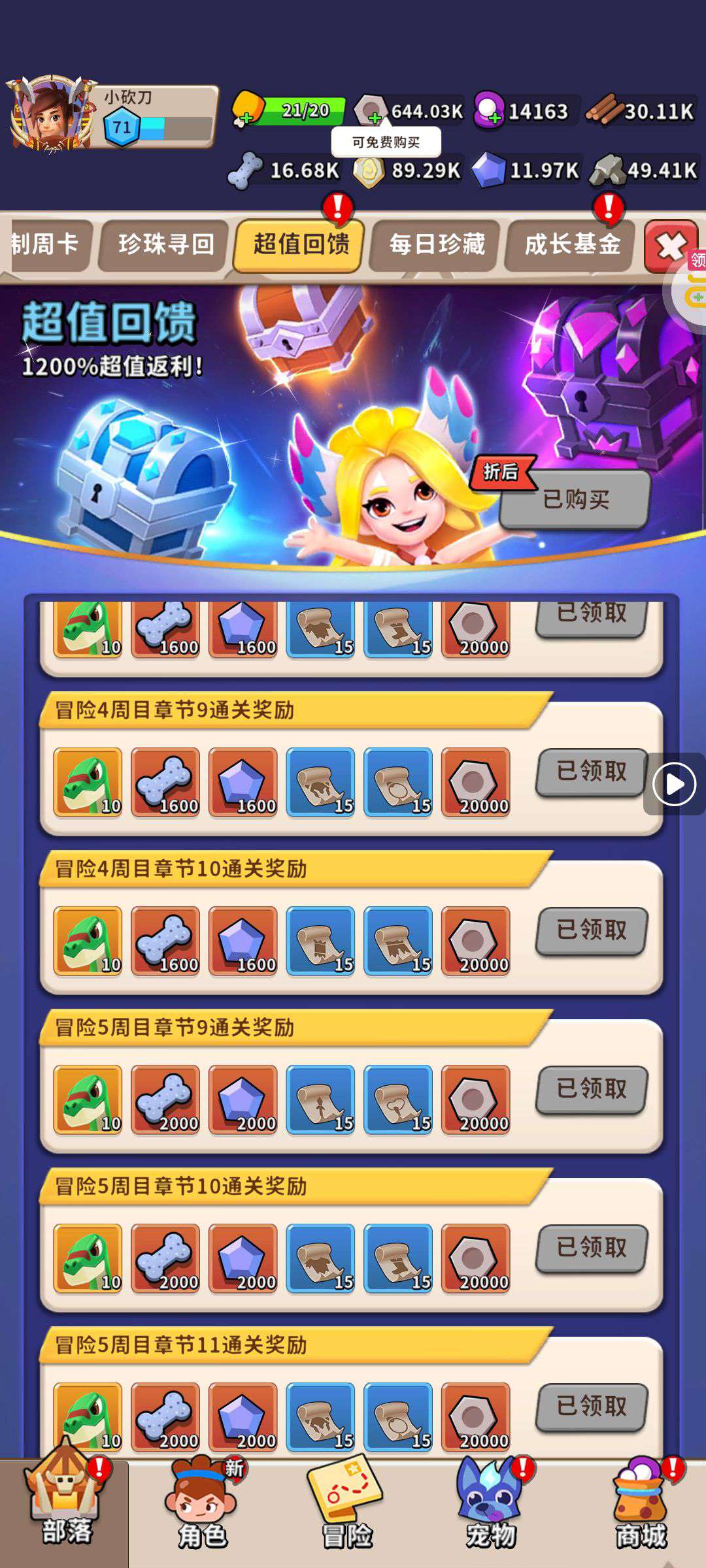Open the 每日珍藏 tab
Image resolution: width=706 pixels, height=1568 pixels.
coord(436,244)
